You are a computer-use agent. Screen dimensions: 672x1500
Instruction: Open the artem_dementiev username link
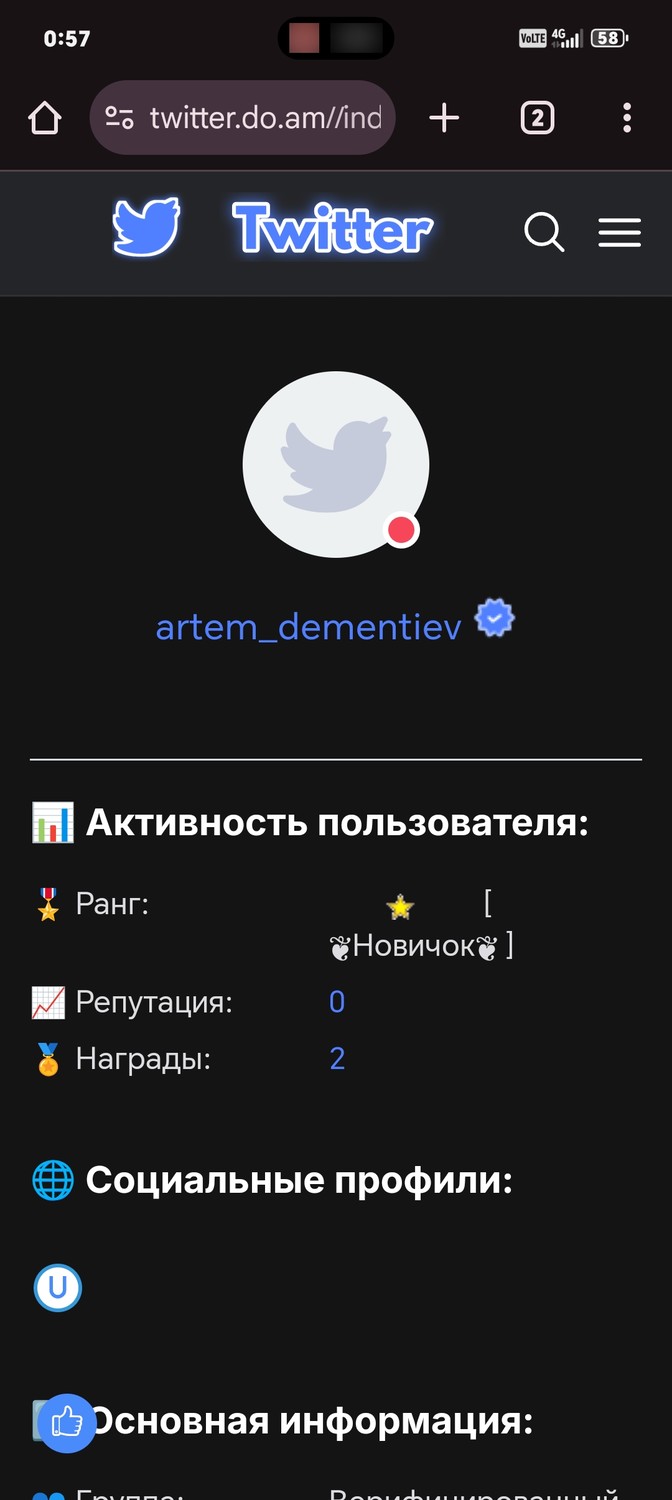(x=308, y=627)
